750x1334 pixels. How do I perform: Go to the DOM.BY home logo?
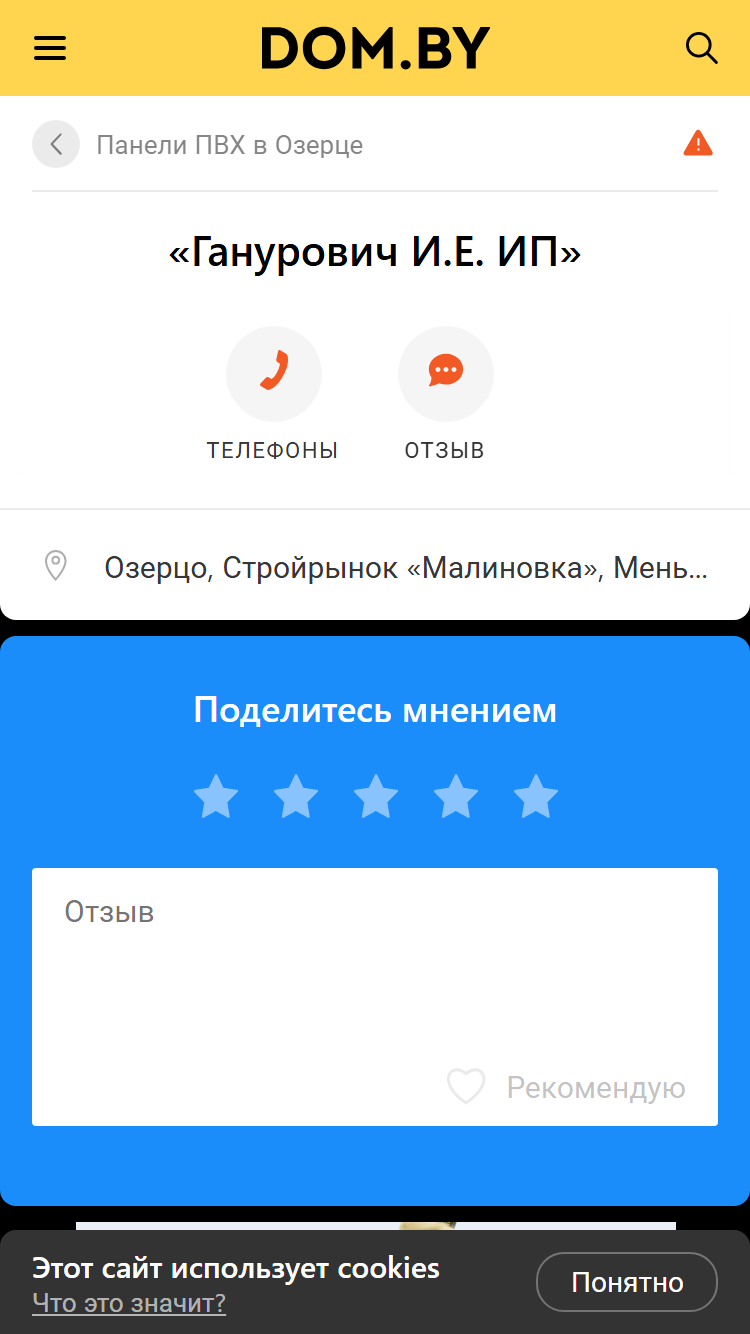[375, 48]
